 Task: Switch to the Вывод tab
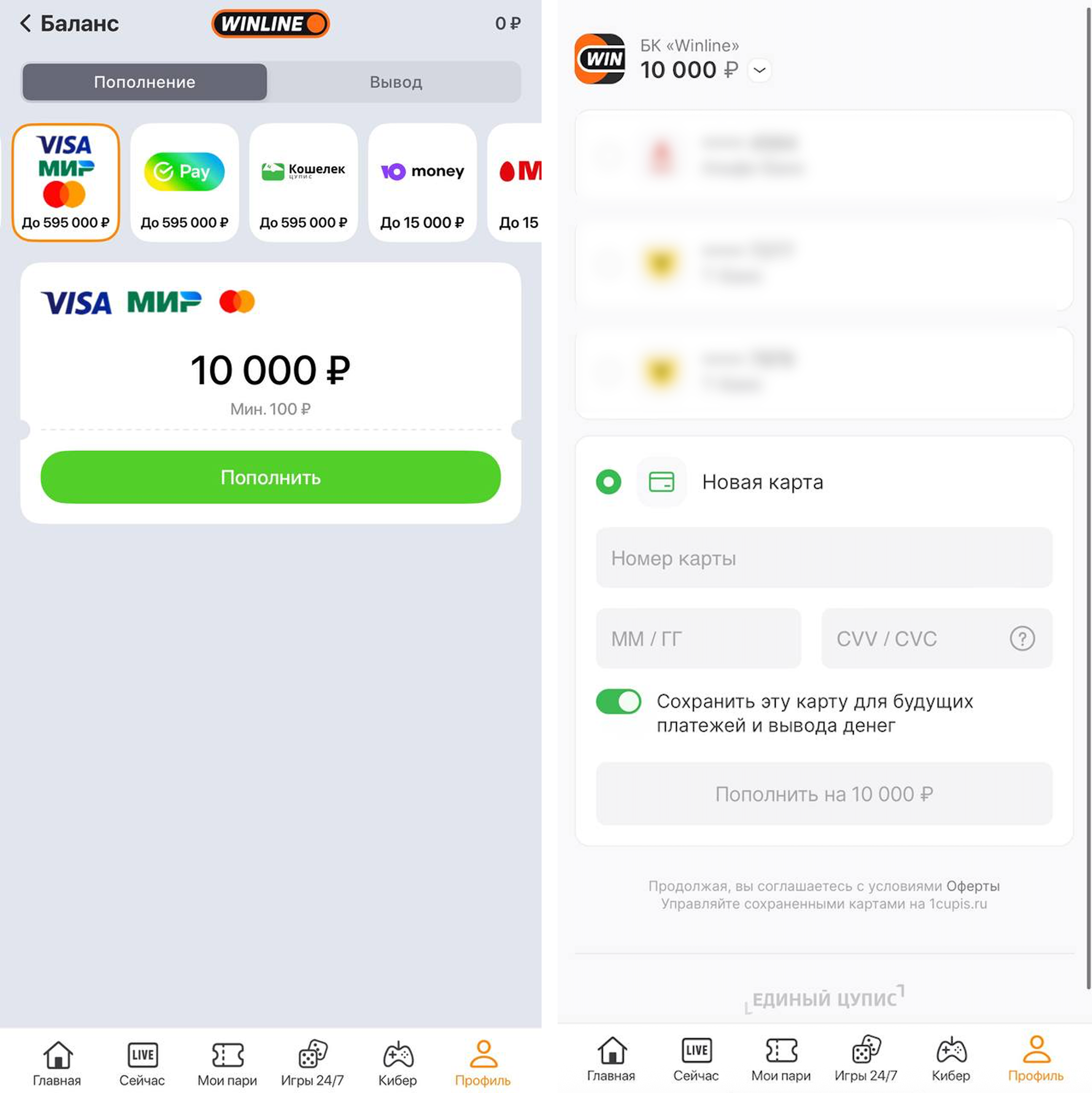click(396, 83)
